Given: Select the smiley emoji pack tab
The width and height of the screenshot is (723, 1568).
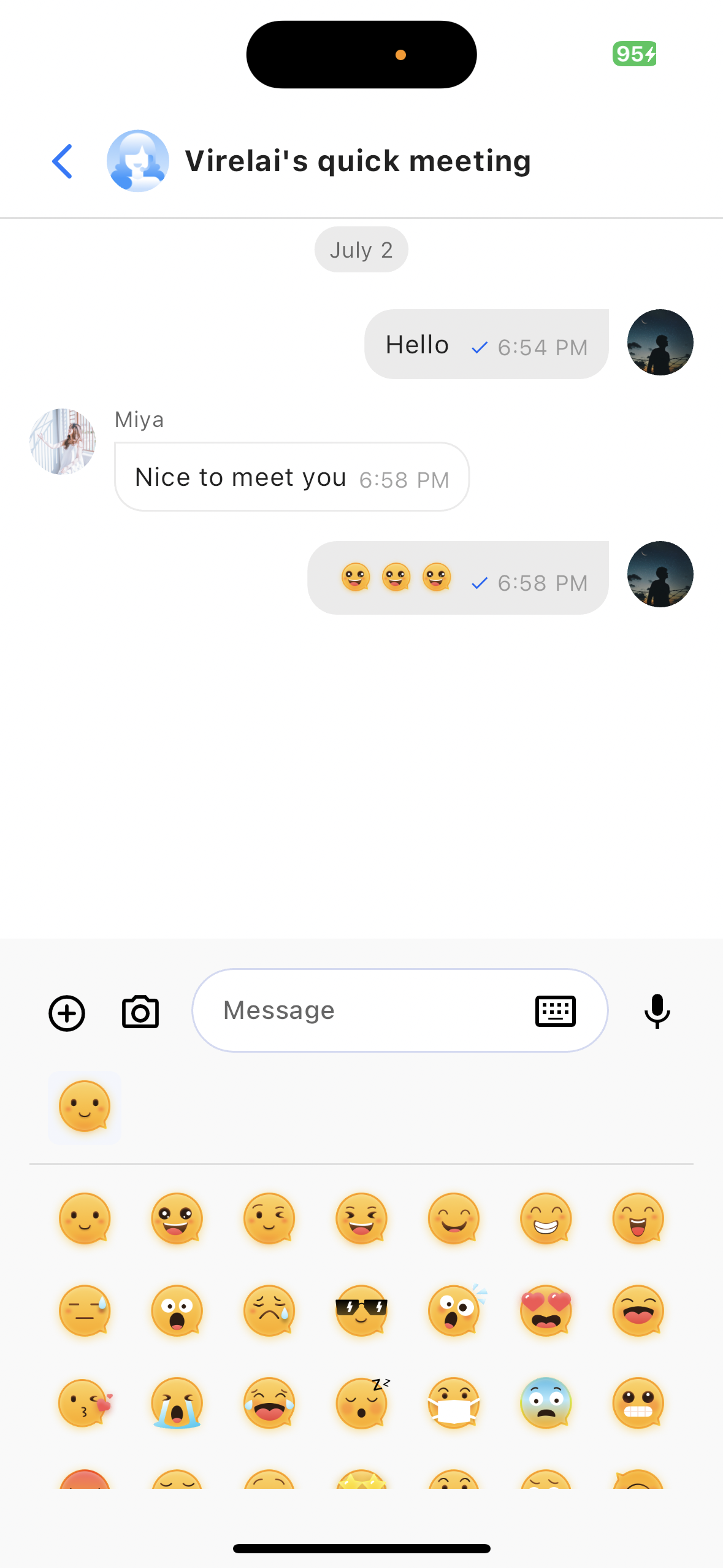Looking at the screenshot, I should [85, 1107].
